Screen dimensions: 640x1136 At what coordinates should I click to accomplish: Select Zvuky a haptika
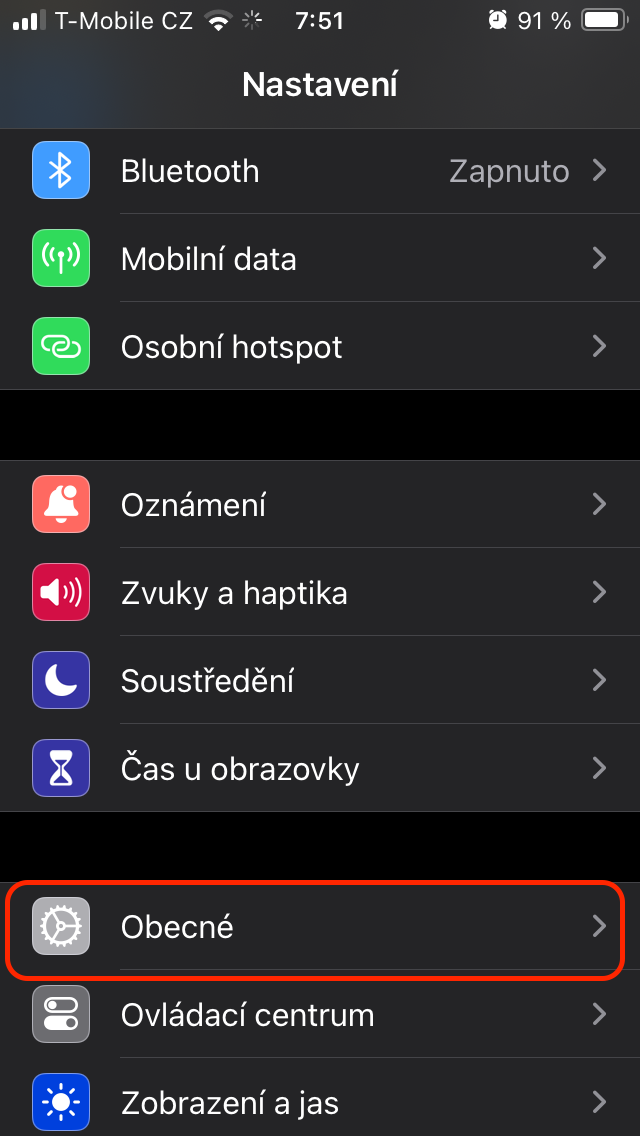click(320, 592)
